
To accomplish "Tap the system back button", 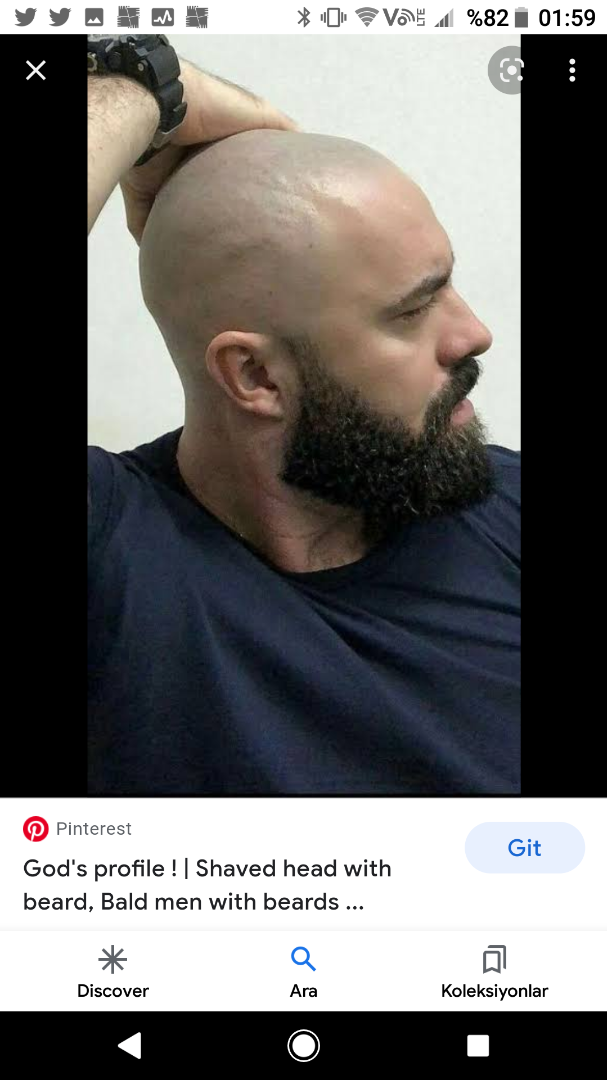I will click(129, 1046).
